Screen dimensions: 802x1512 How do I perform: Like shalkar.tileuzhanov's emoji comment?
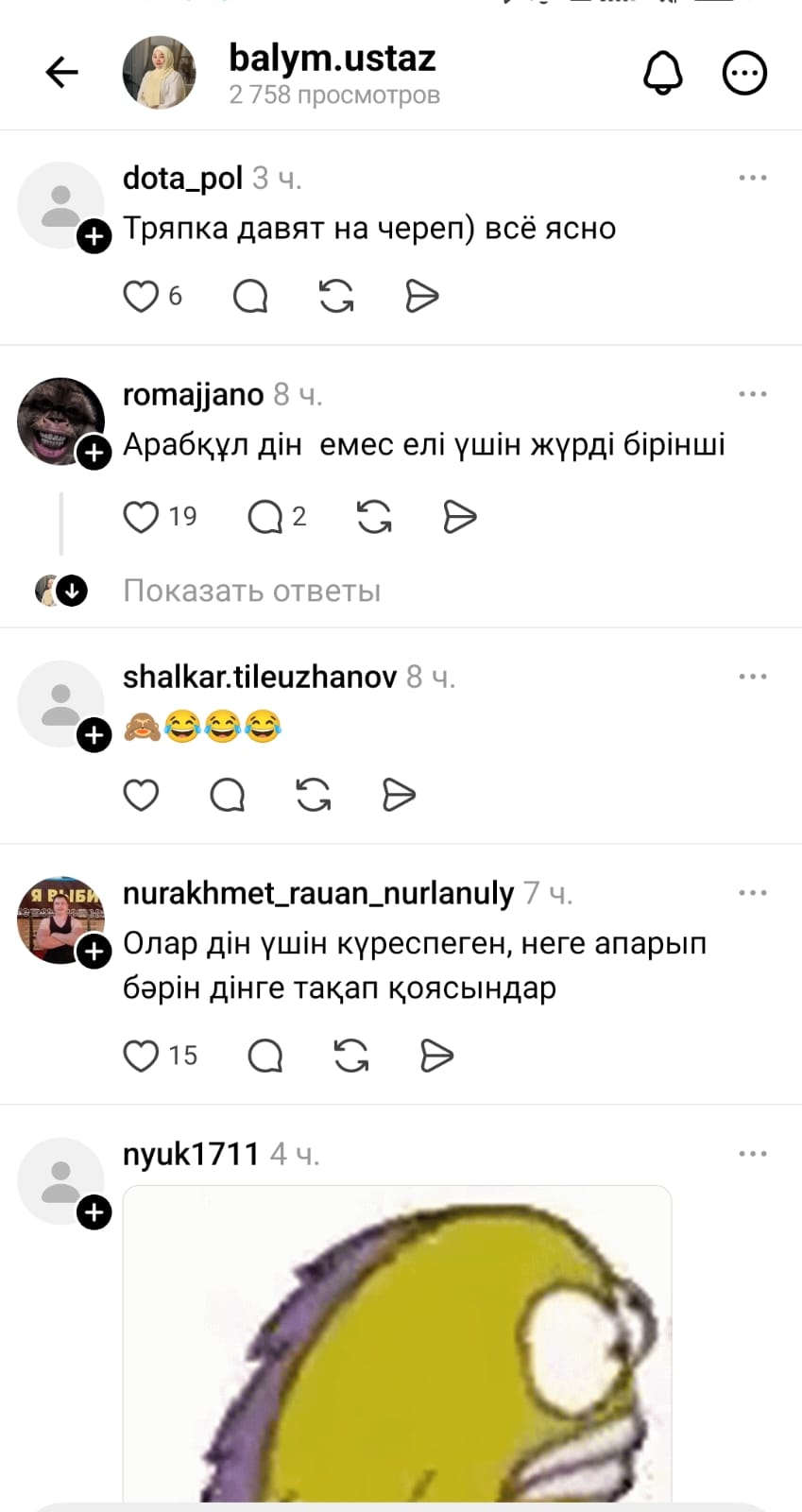(141, 795)
